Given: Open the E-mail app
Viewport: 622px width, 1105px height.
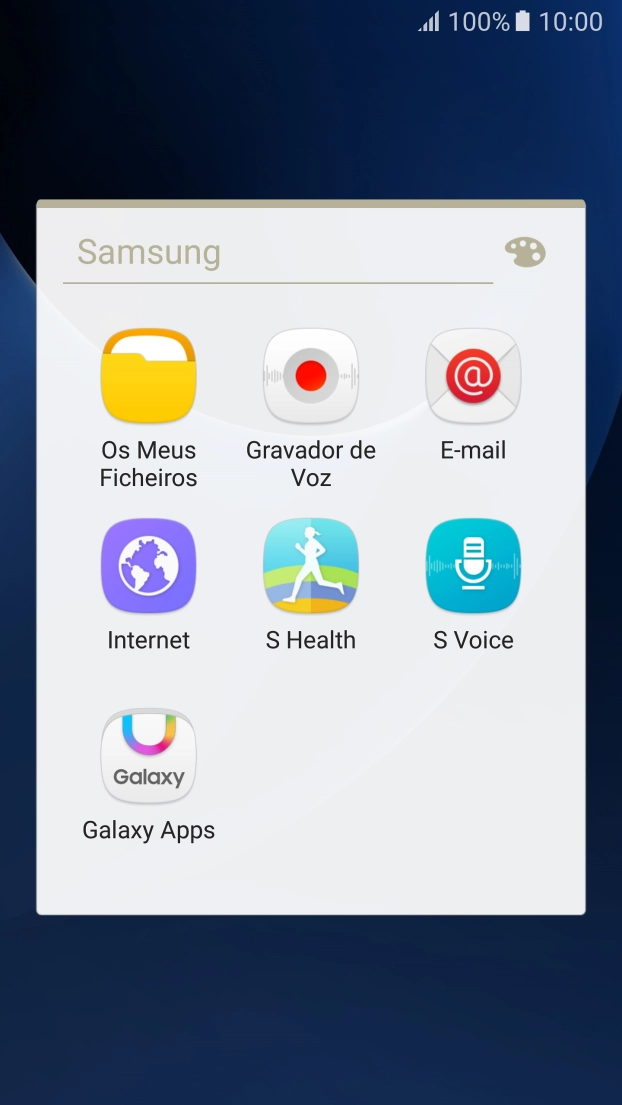Looking at the screenshot, I should (473, 376).
